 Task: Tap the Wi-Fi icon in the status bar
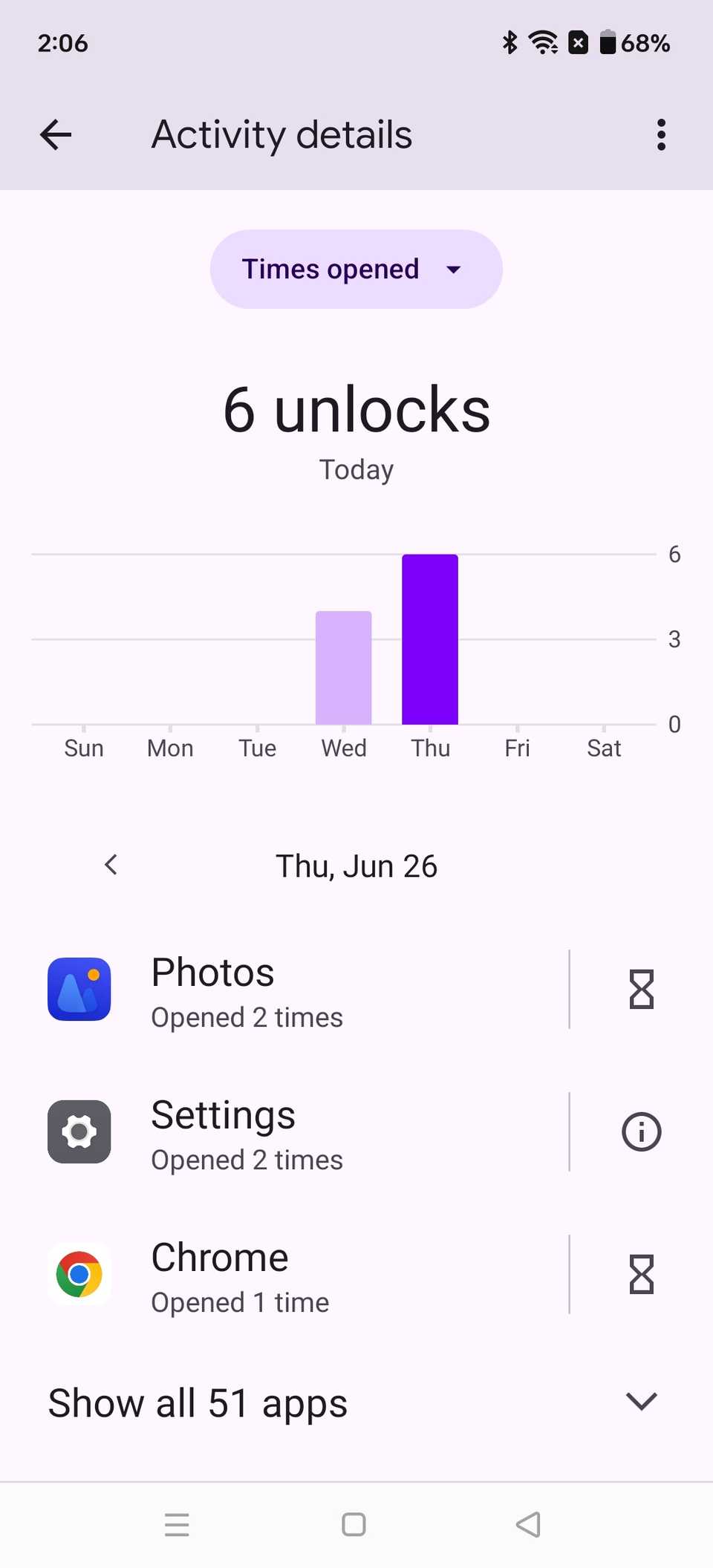544,42
